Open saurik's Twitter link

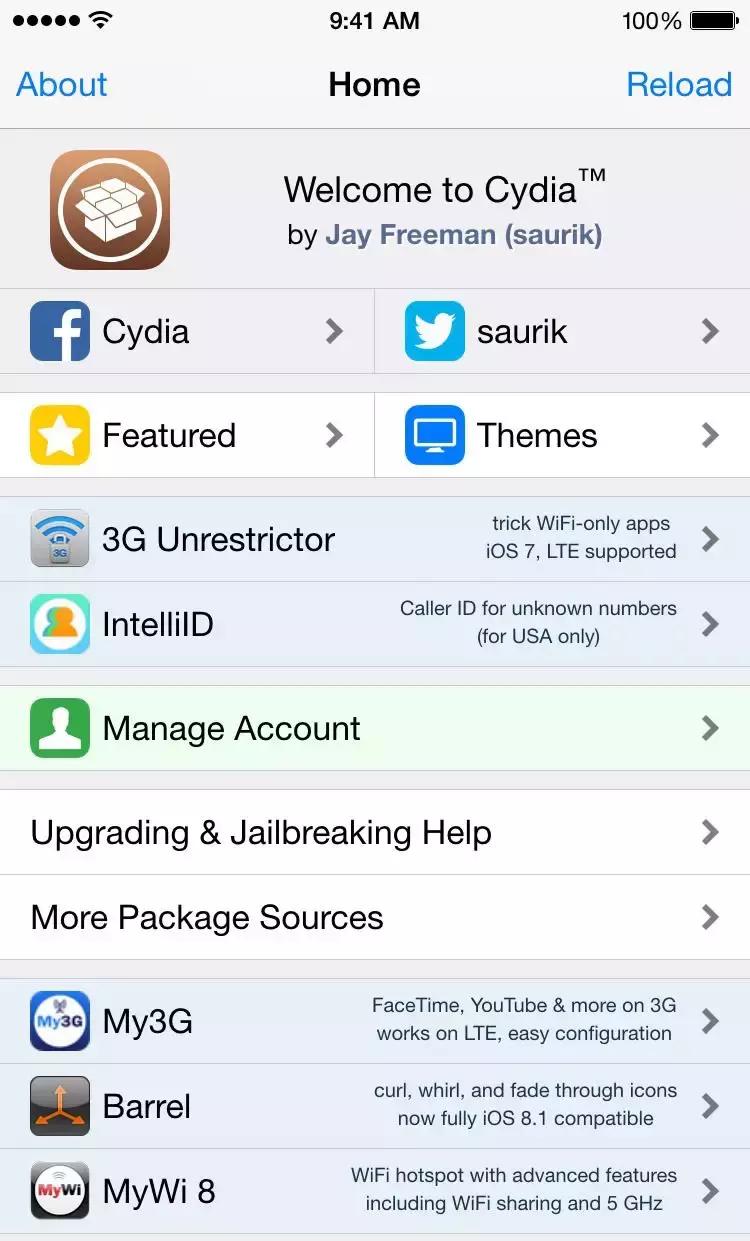click(x=561, y=332)
